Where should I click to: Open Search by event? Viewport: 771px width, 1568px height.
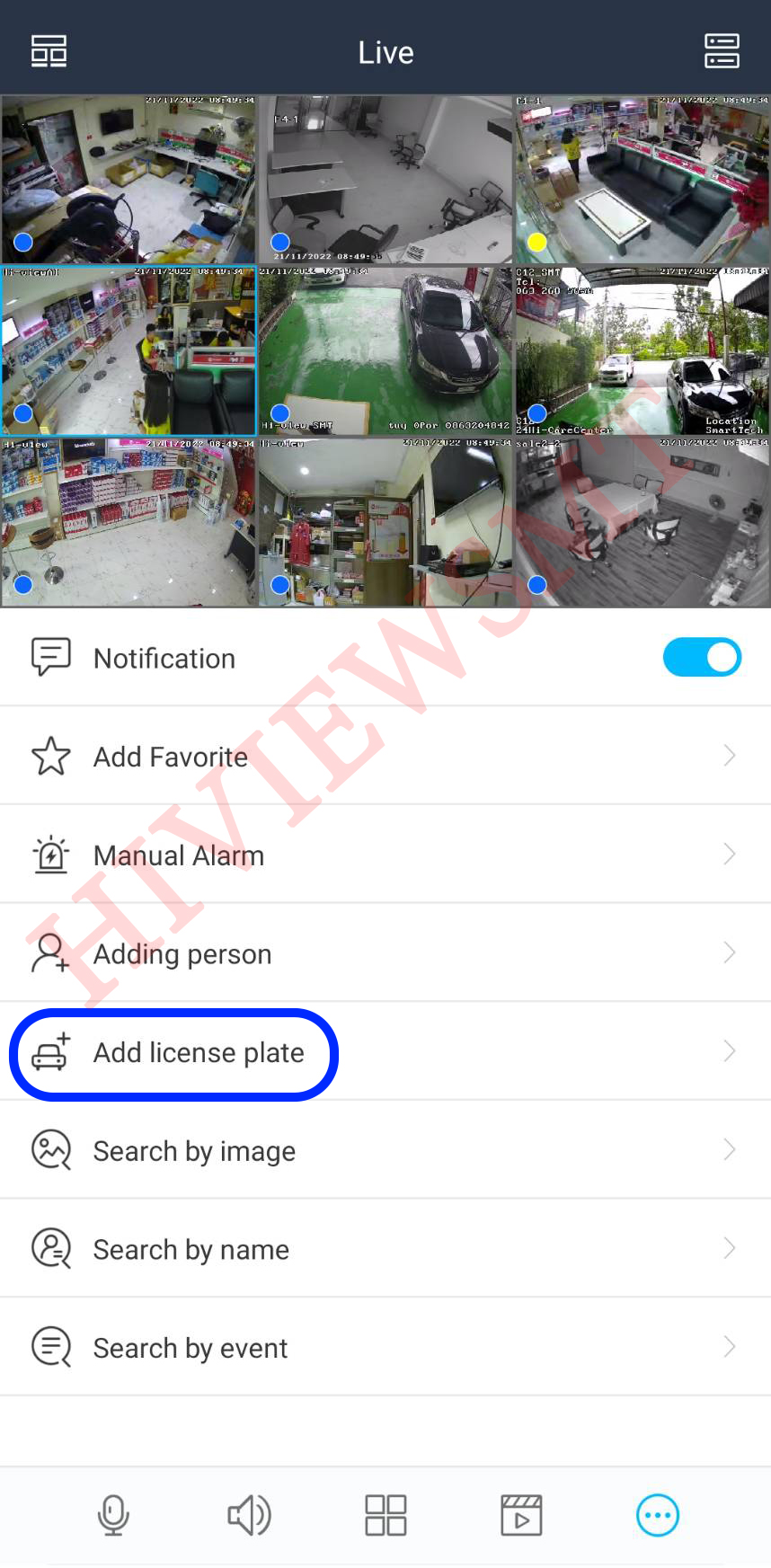click(385, 1348)
